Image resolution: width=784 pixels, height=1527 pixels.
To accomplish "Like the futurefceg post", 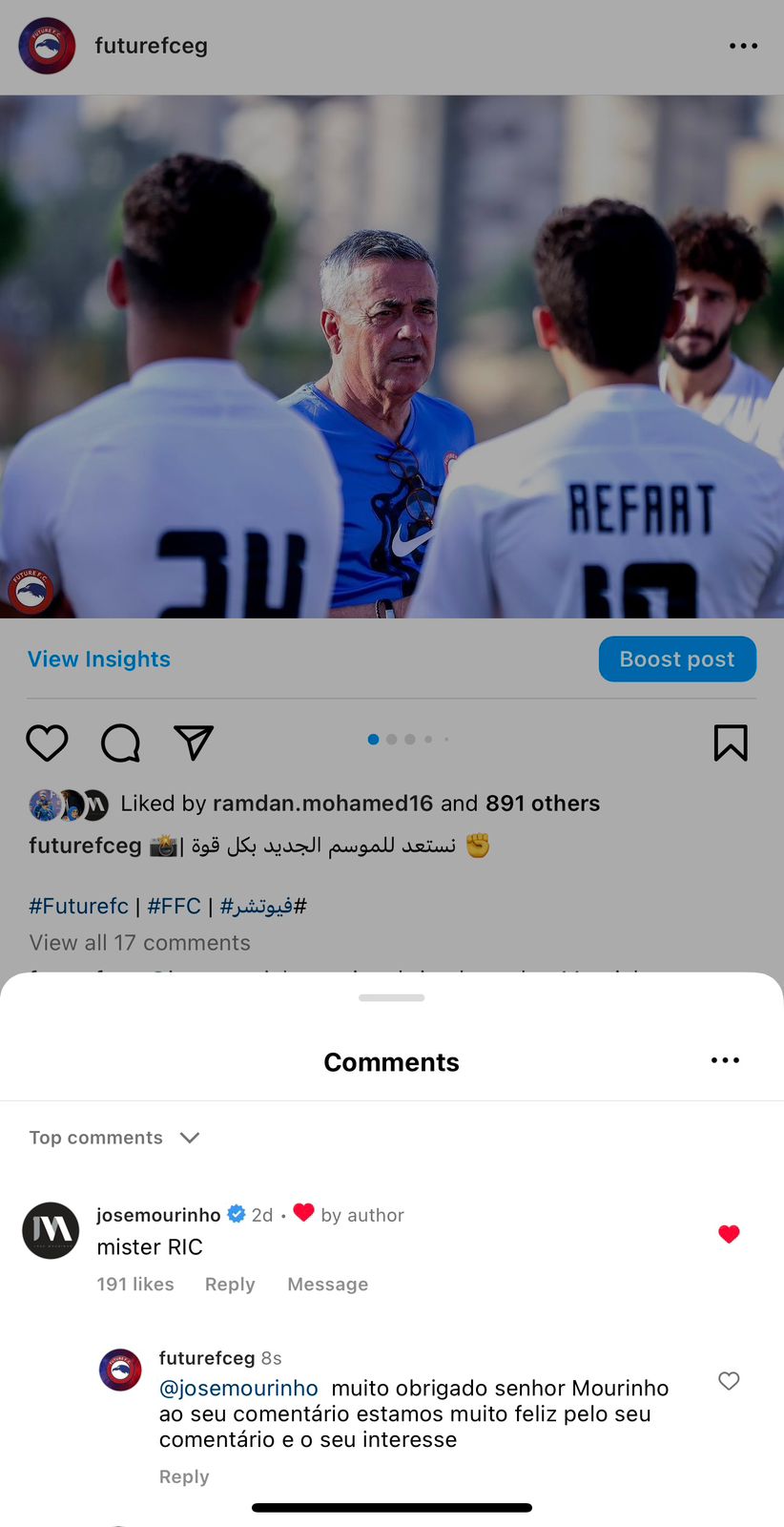I will [x=47, y=743].
